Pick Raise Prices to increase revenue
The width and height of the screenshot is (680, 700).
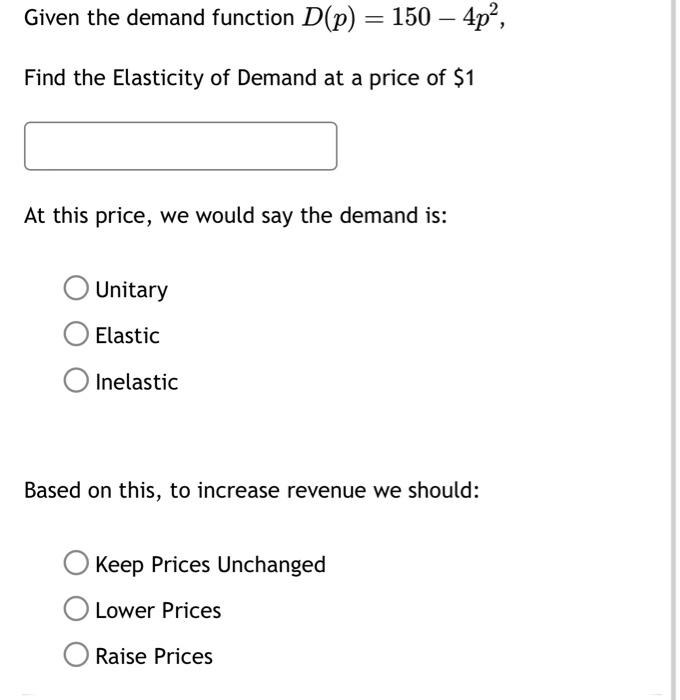coord(76,655)
